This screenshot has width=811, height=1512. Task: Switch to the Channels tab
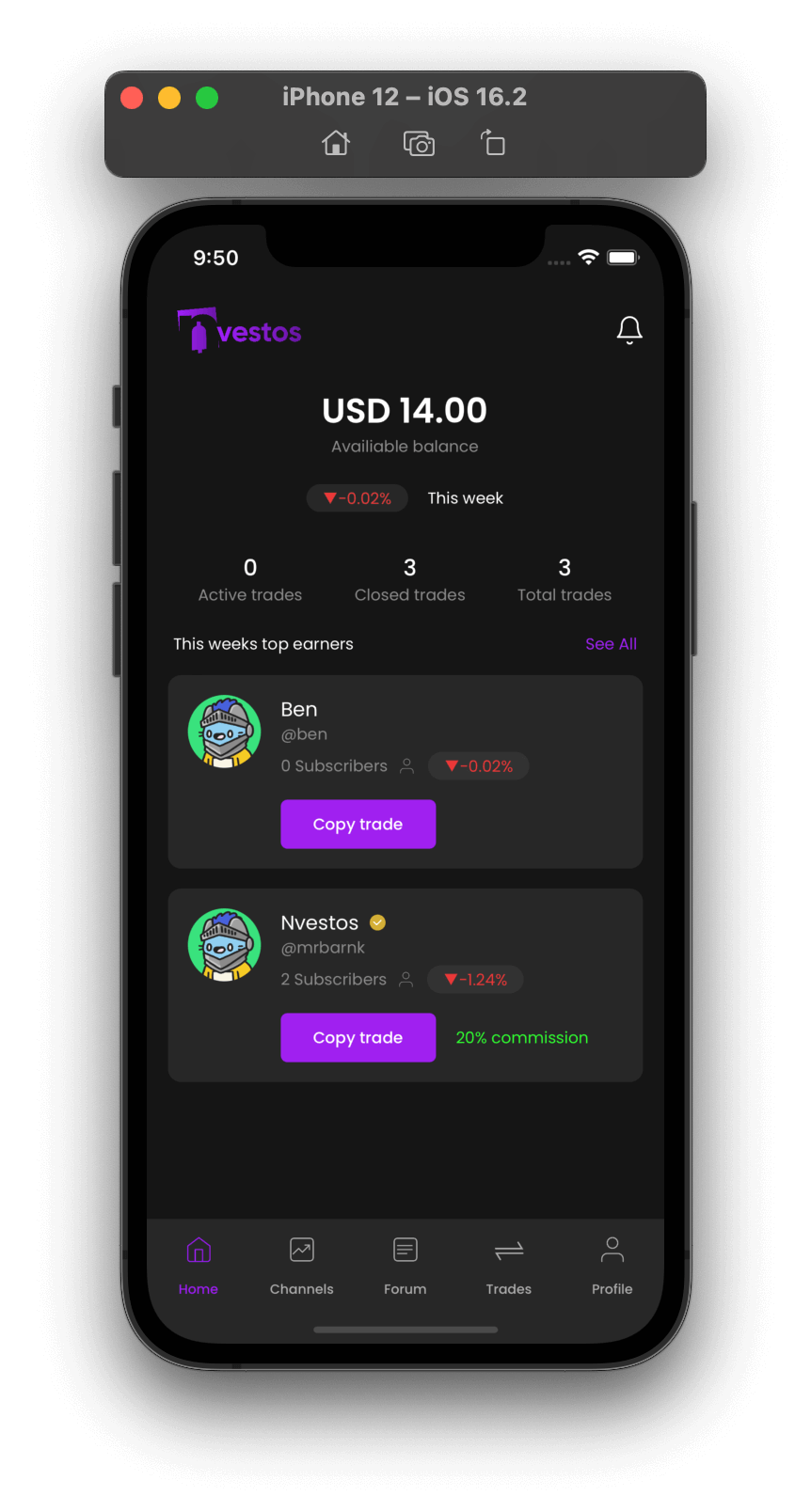[301, 1266]
